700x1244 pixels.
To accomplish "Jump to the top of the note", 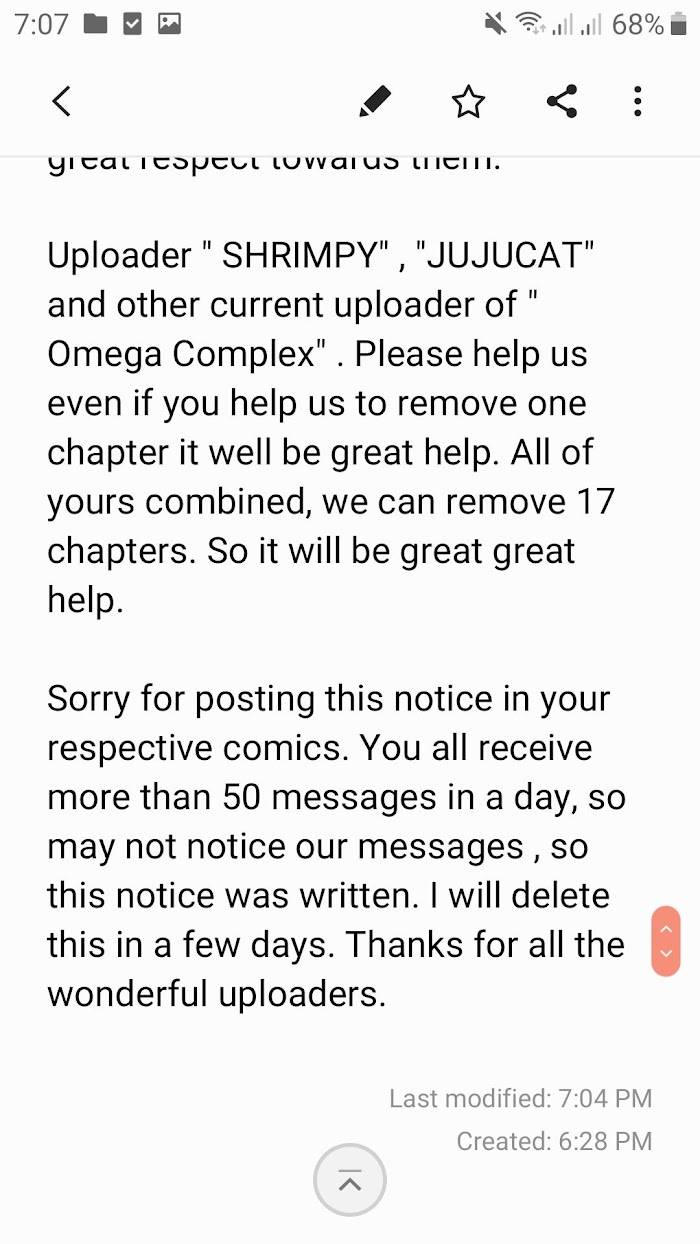I will pos(349,1181).
